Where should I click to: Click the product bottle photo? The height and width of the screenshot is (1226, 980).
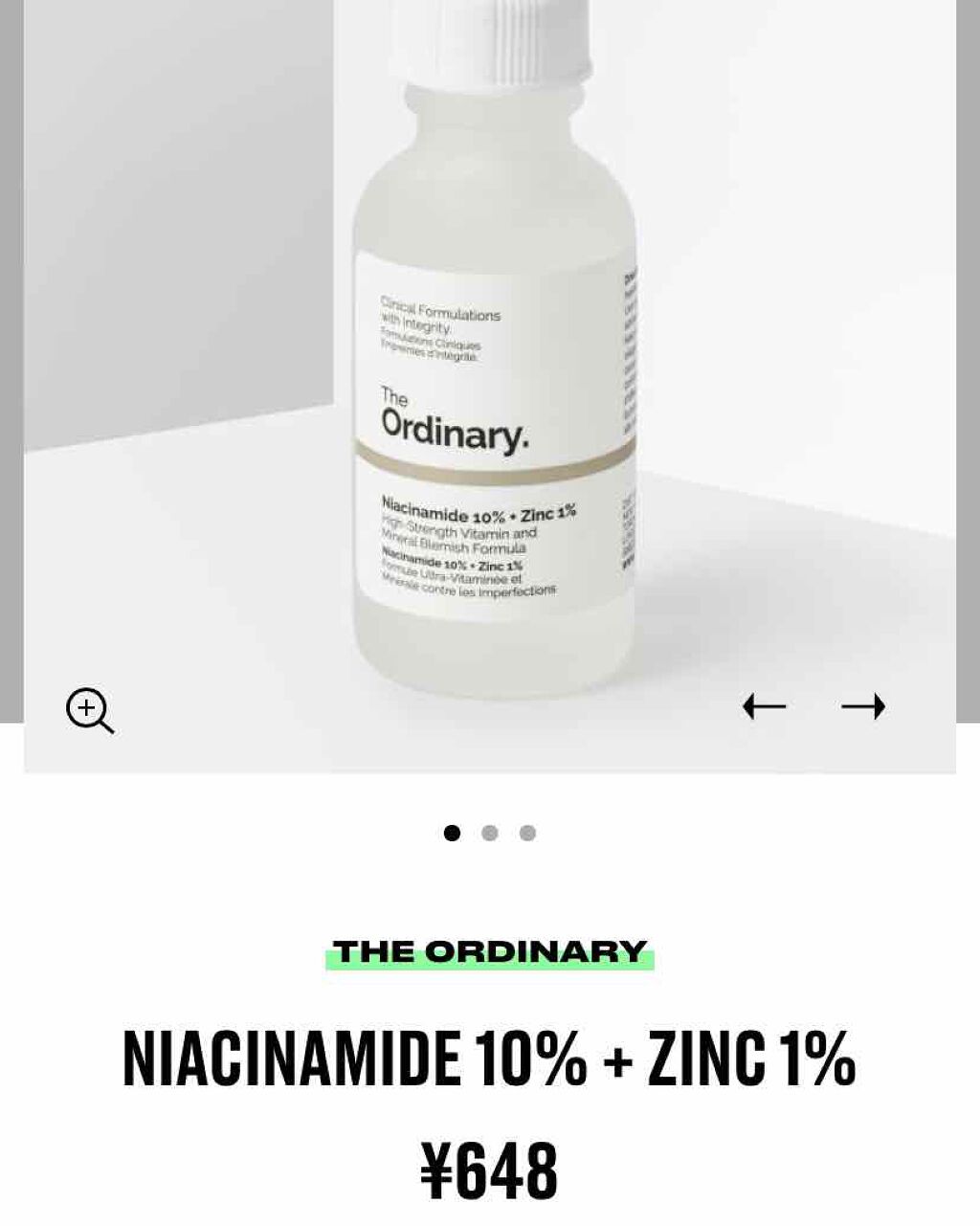coord(488,383)
